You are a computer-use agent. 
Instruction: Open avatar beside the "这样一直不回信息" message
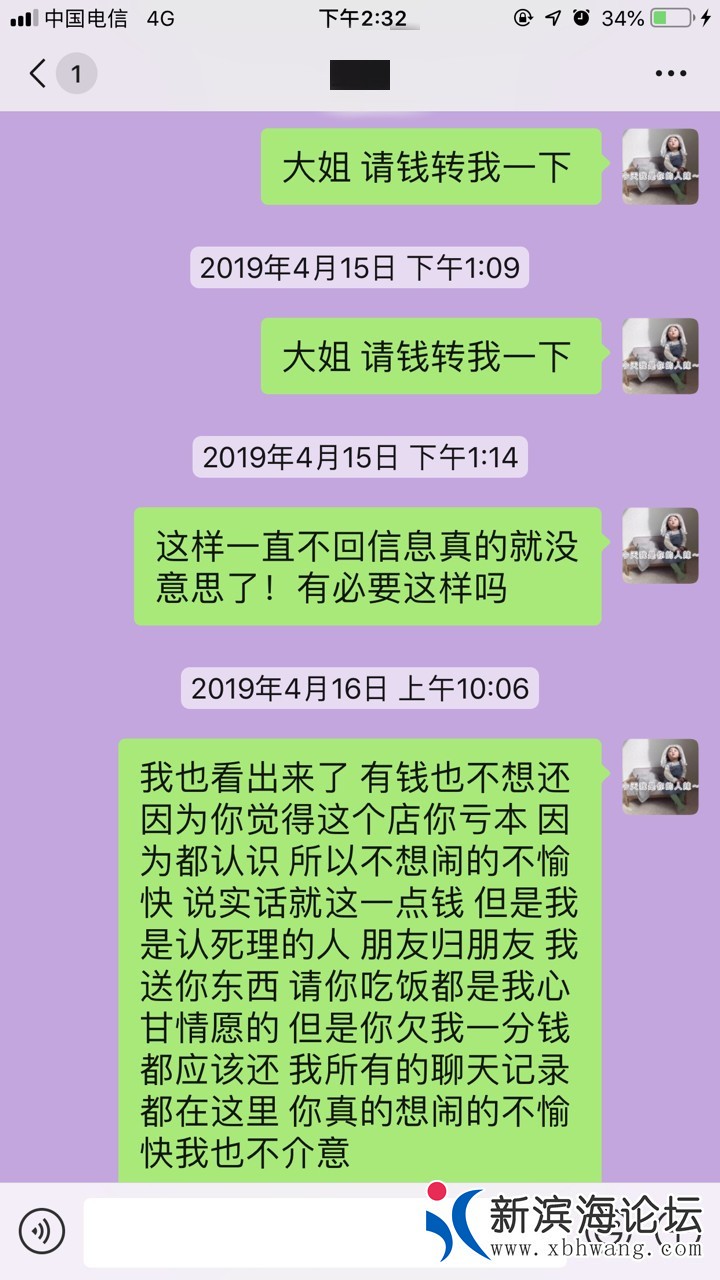[660, 546]
